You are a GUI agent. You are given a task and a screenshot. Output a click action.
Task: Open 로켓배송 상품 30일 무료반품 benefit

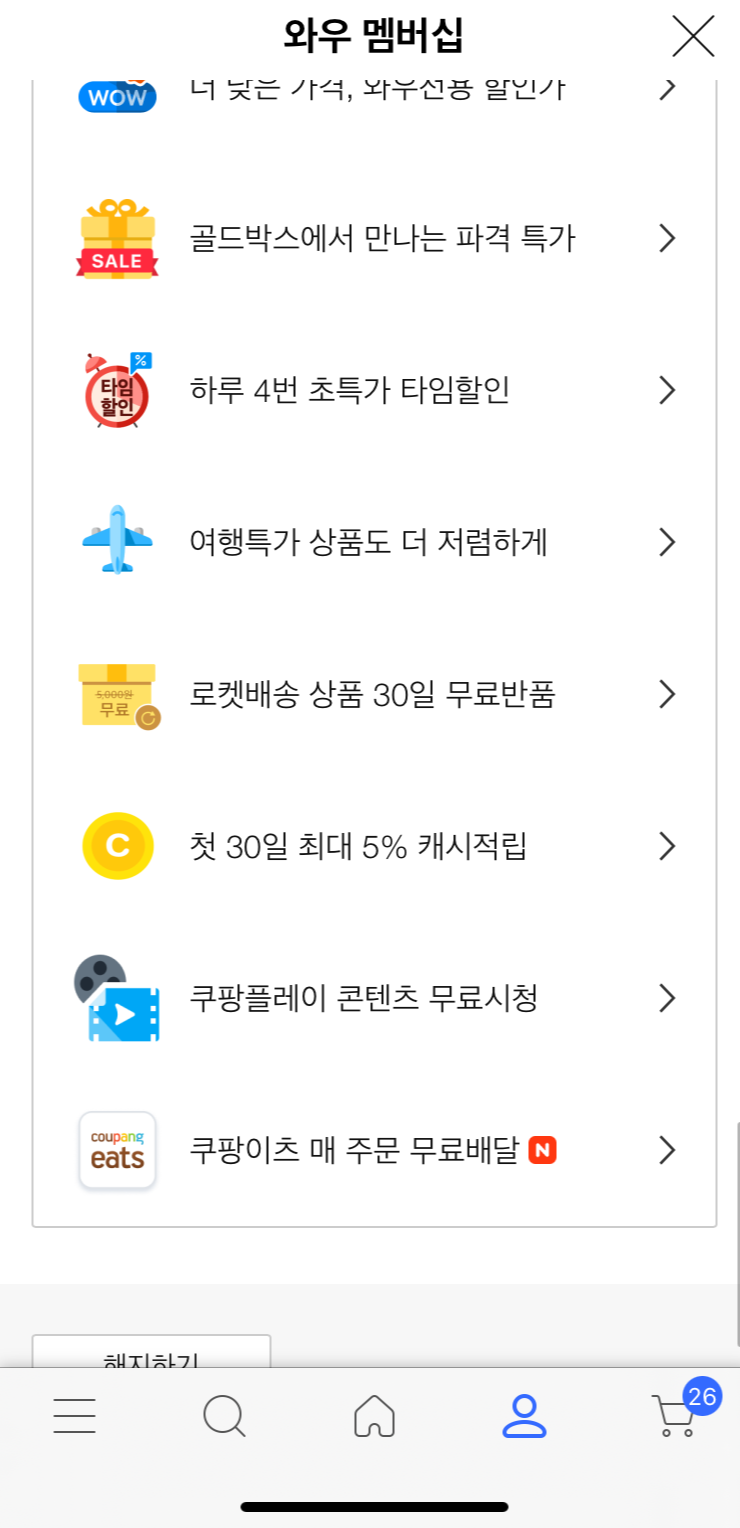375,694
